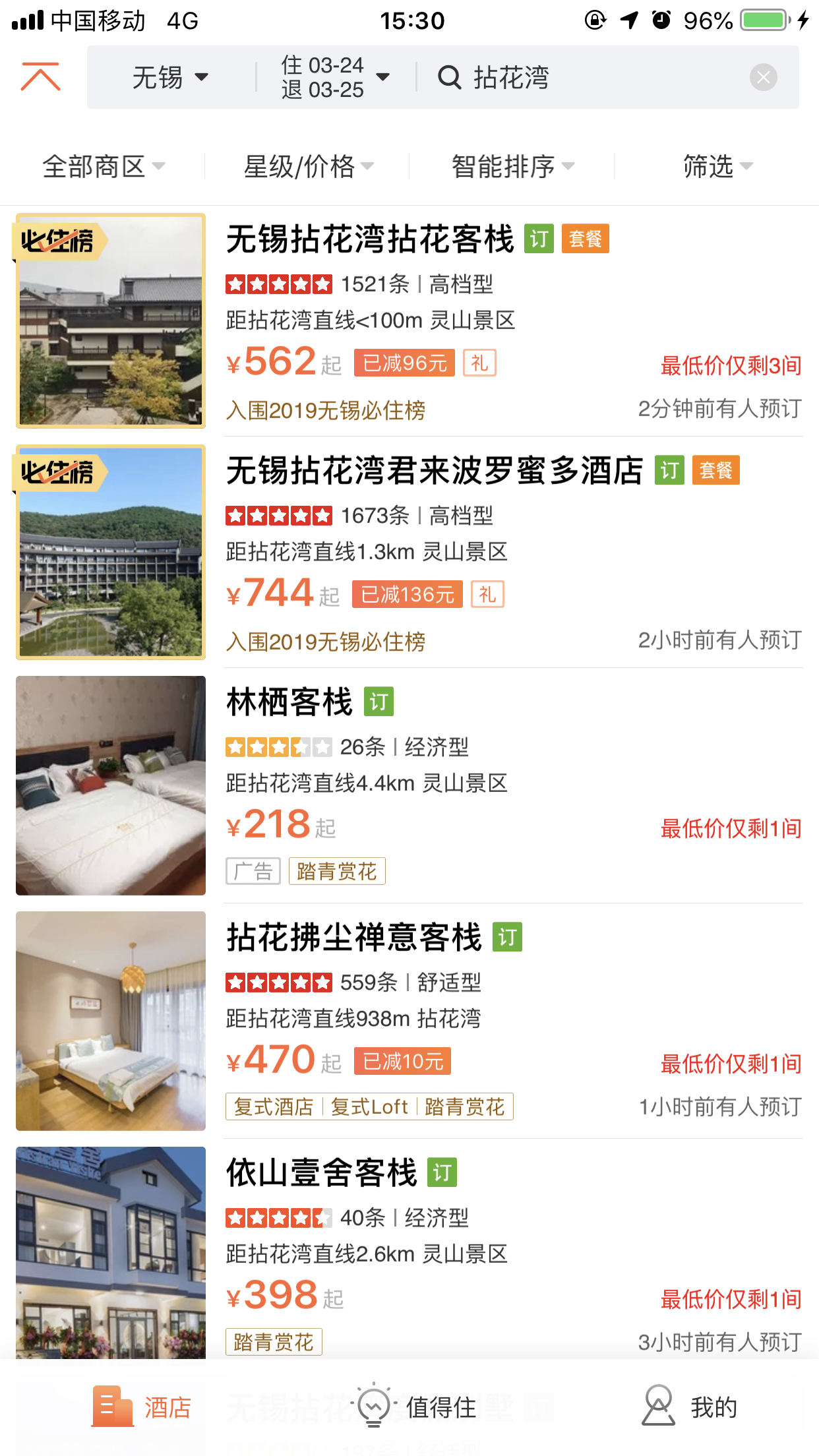
Task: Expand the 全部商区 area filter
Action: click(x=104, y=166)
